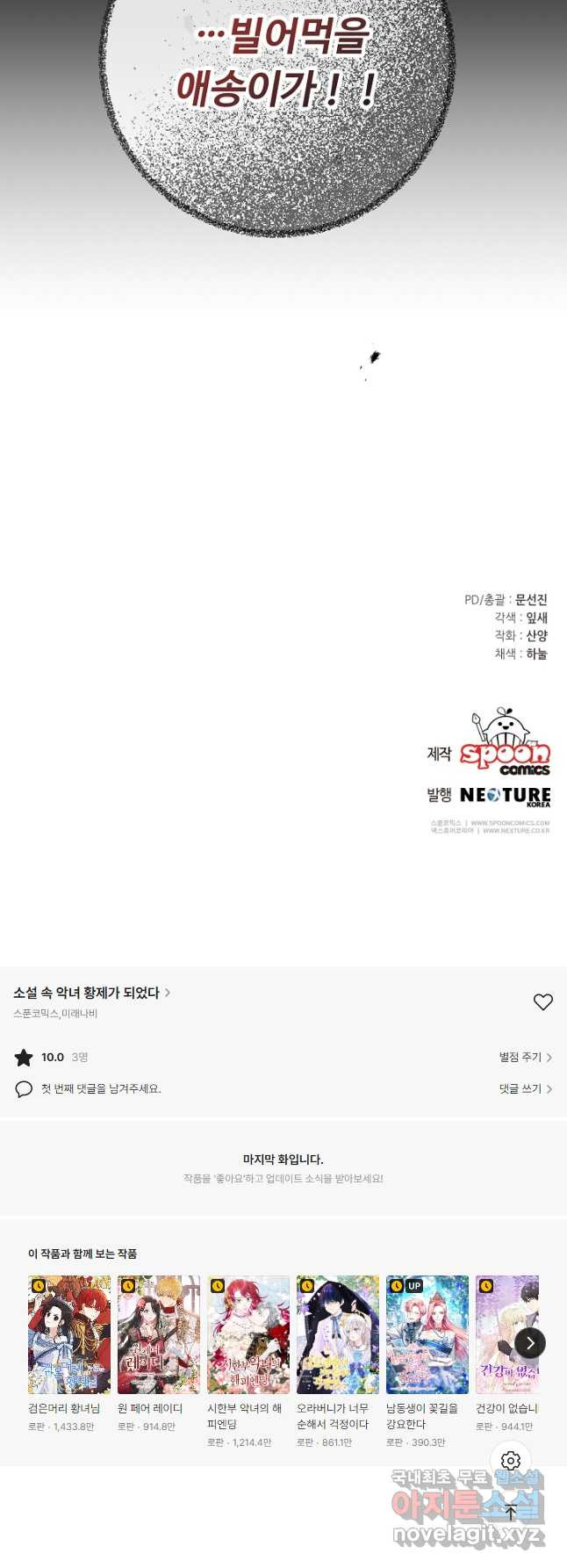Screen dimensions: 567x1568
Task: Open the 검은머리 황녀님 cover
Action: 69,1334
